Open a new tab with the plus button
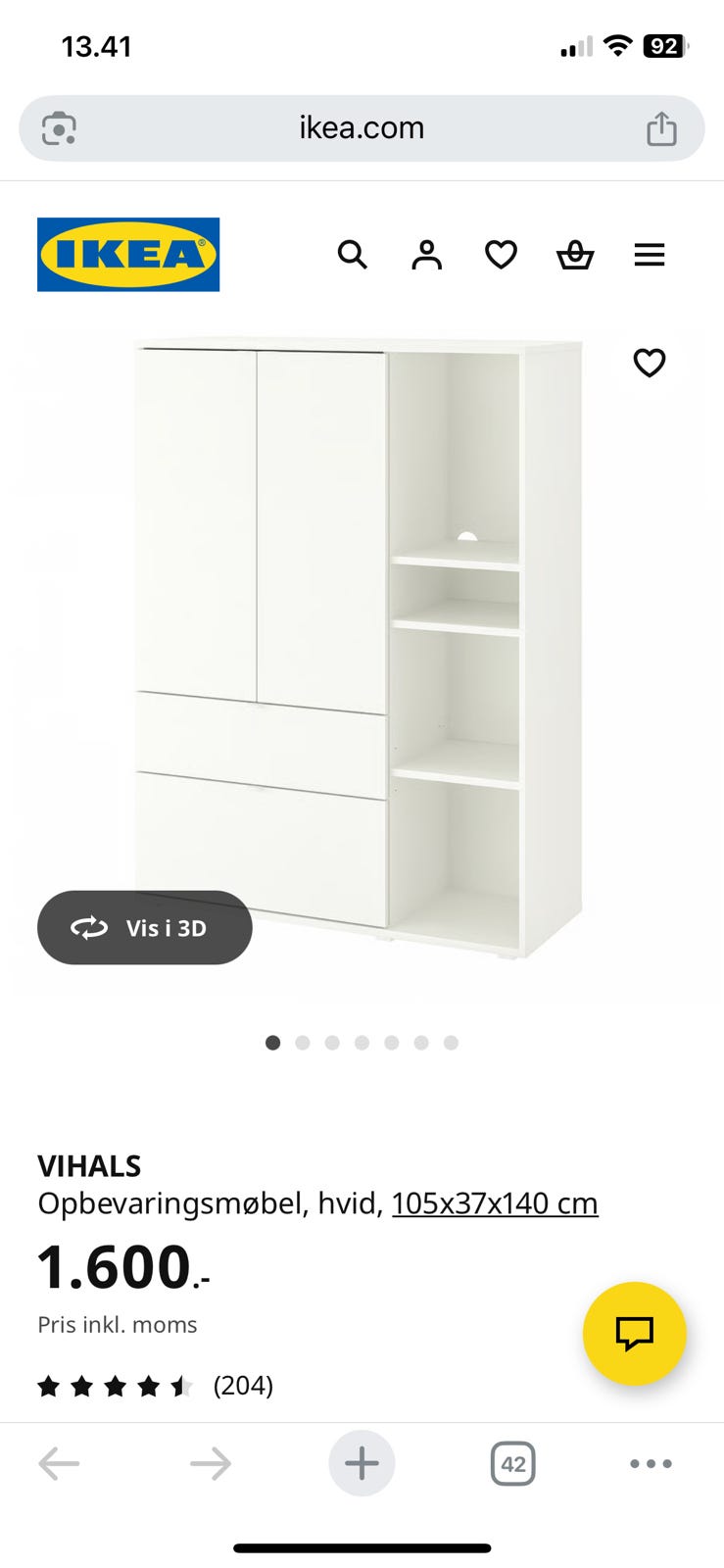The height and width of the screenshot is (1568, 724). click(362, 1463)
